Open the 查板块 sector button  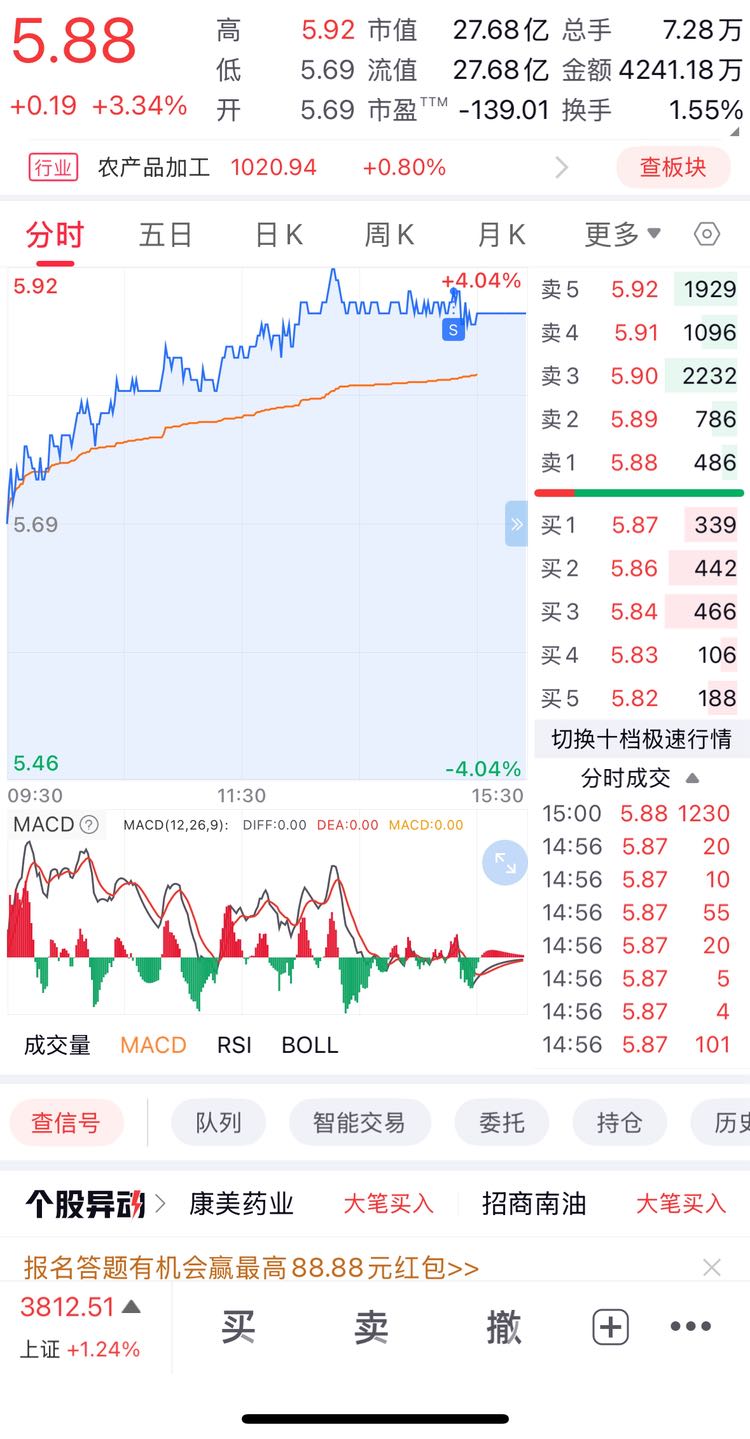[673, 167]
